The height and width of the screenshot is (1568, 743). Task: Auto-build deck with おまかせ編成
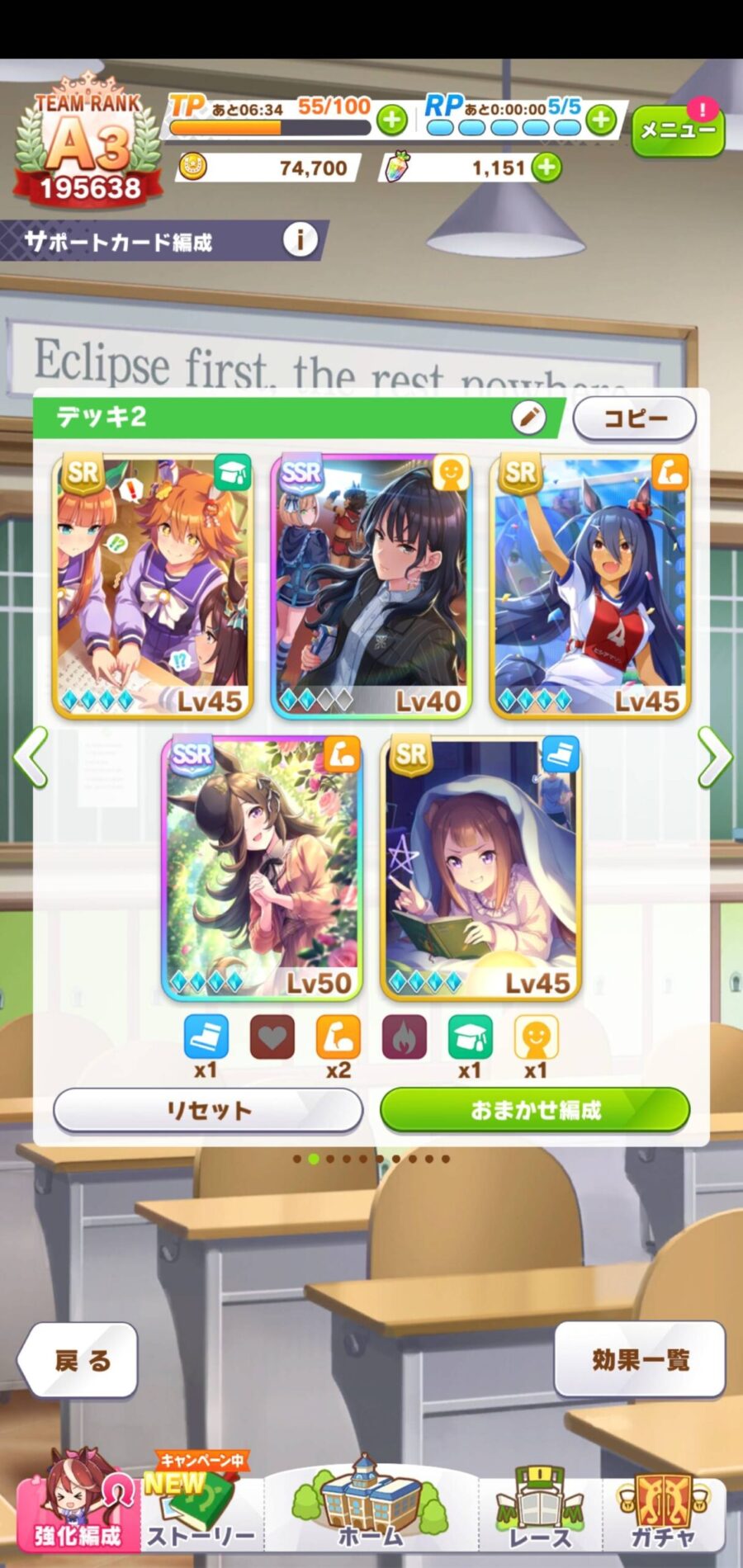pos(535,1110)
